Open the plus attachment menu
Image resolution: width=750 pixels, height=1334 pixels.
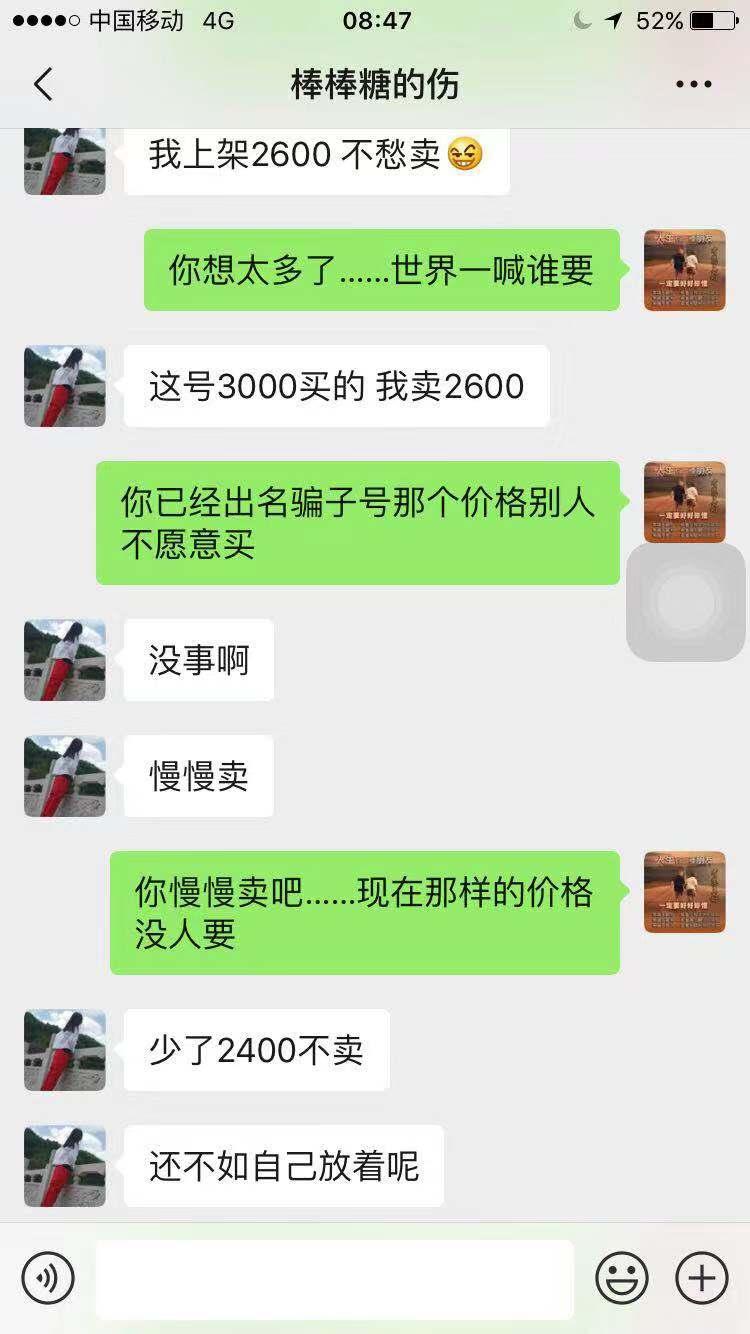click(702, 1278)
